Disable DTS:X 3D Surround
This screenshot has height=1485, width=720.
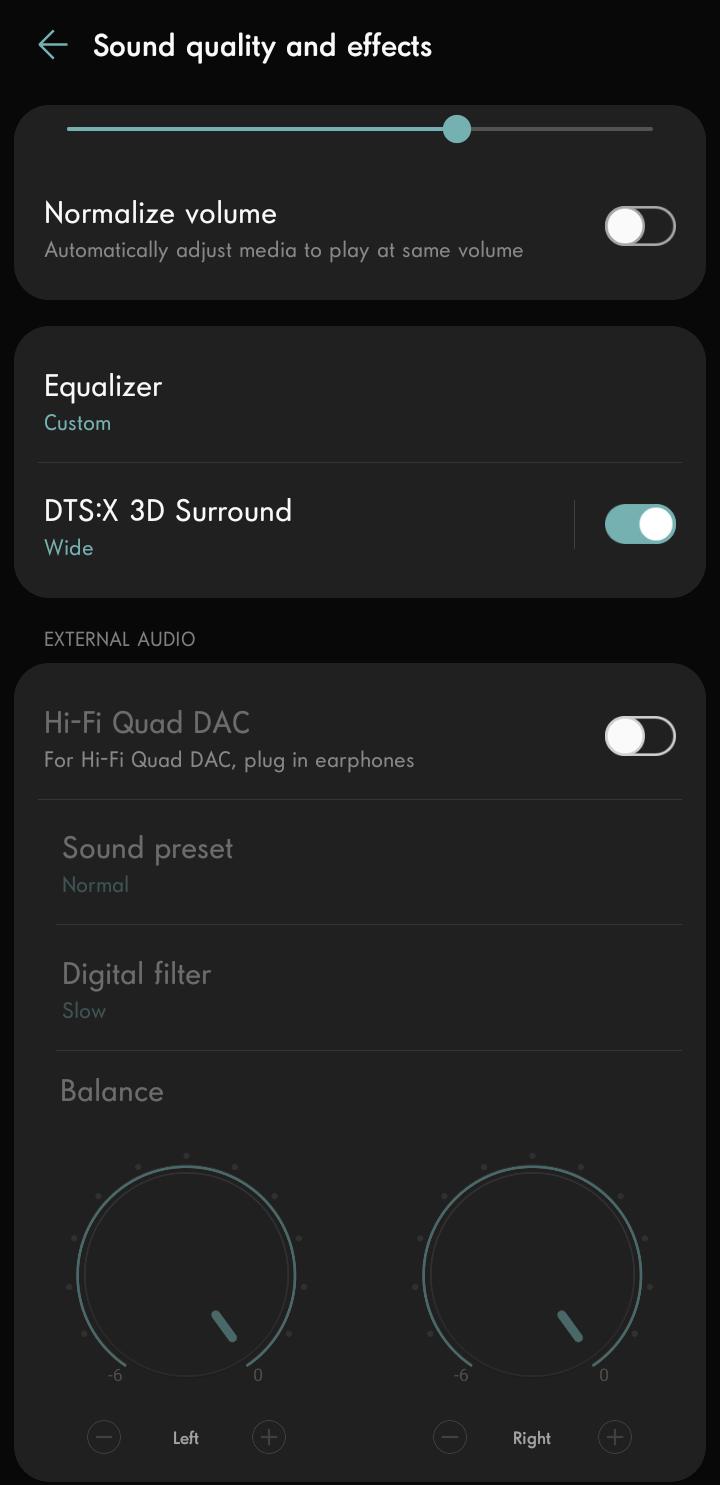pyautogui.click(x=639, y=523)
